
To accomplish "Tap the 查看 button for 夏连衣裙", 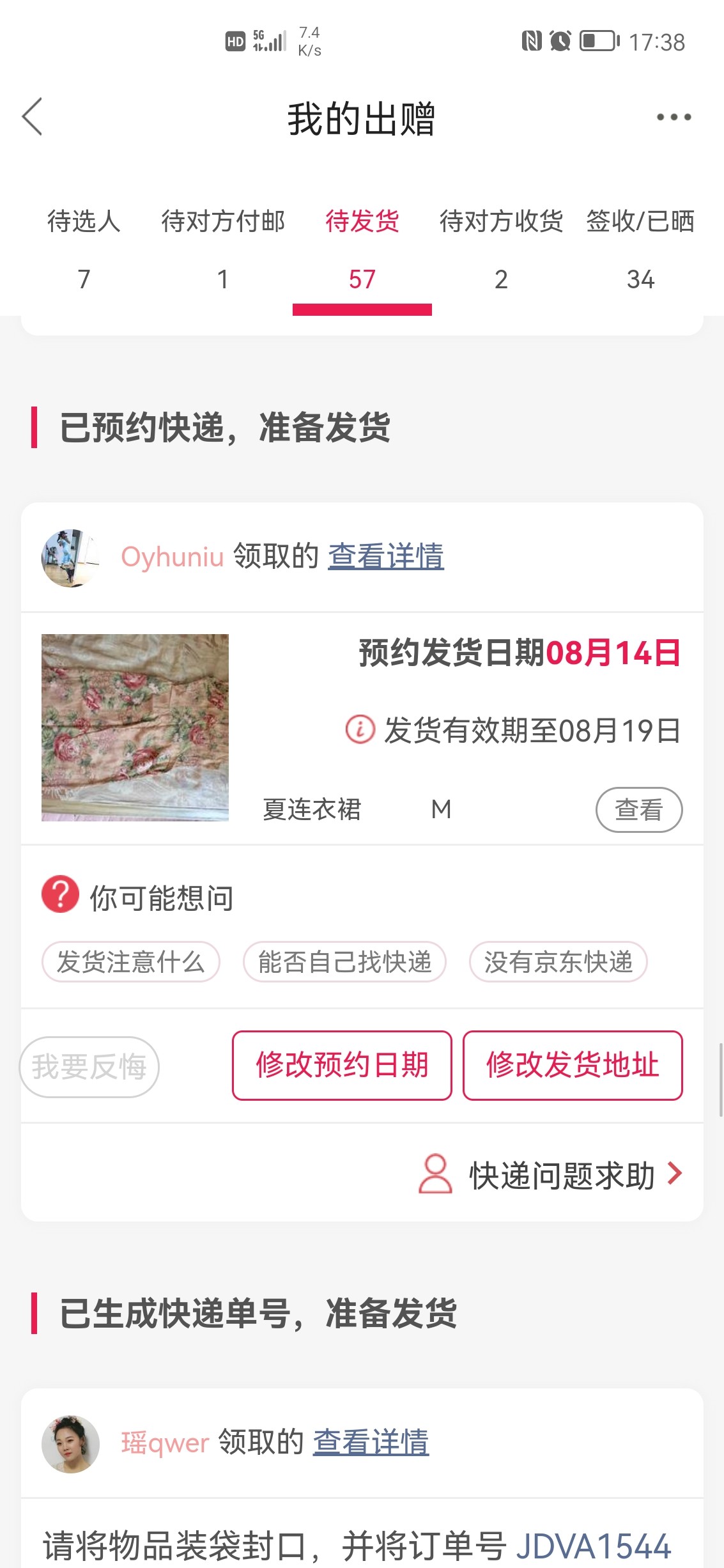I will click(x=638, y=810).
